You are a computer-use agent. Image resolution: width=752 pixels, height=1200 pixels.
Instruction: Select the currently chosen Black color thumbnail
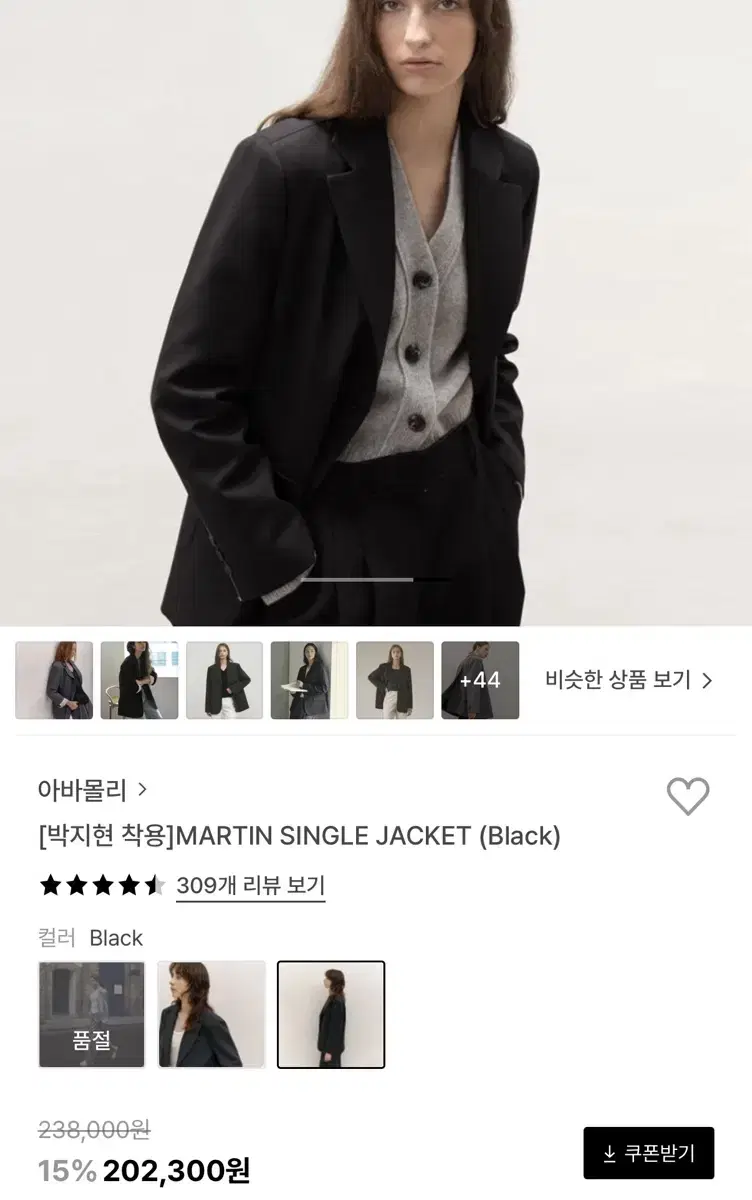pyautogui.click(x=332, y=1013)
